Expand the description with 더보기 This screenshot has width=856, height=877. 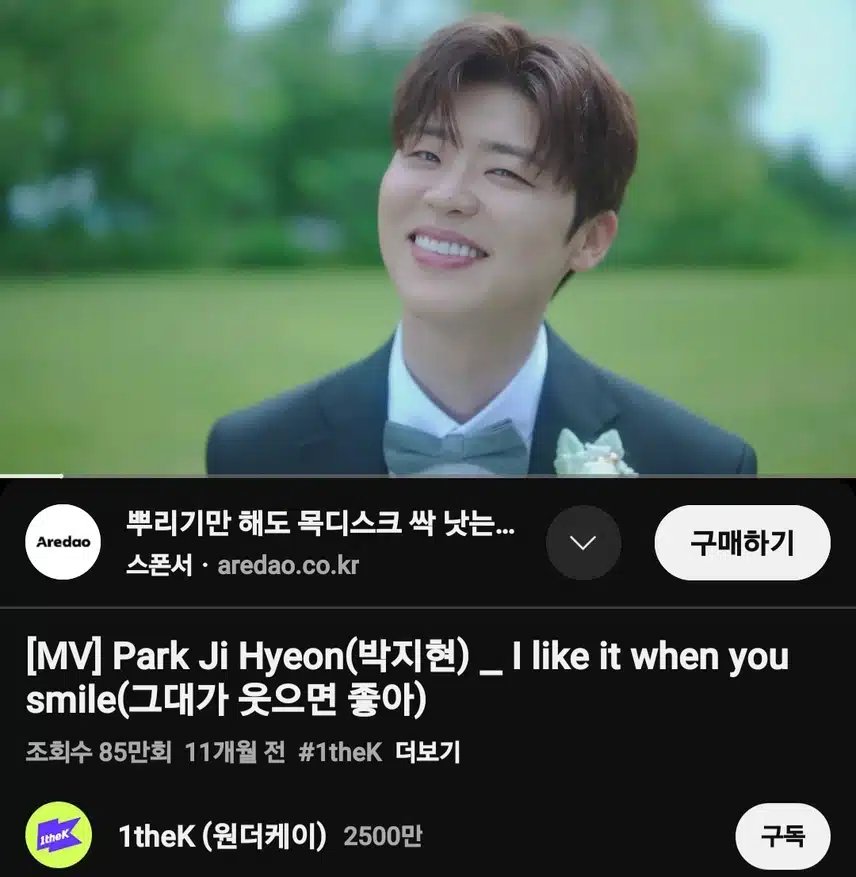tap(428, 752)
